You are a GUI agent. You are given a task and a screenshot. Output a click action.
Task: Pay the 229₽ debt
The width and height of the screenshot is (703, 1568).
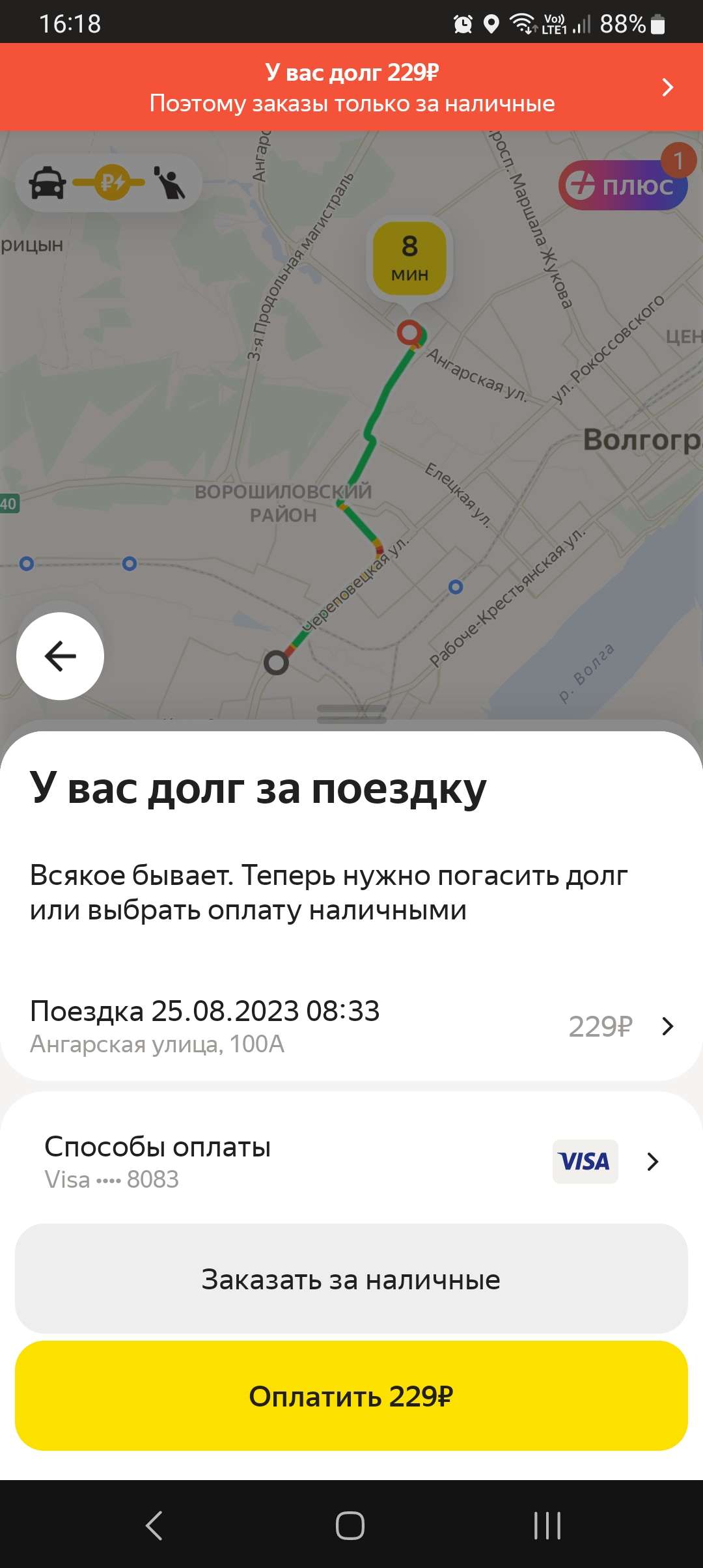(x=351, y=1396)
